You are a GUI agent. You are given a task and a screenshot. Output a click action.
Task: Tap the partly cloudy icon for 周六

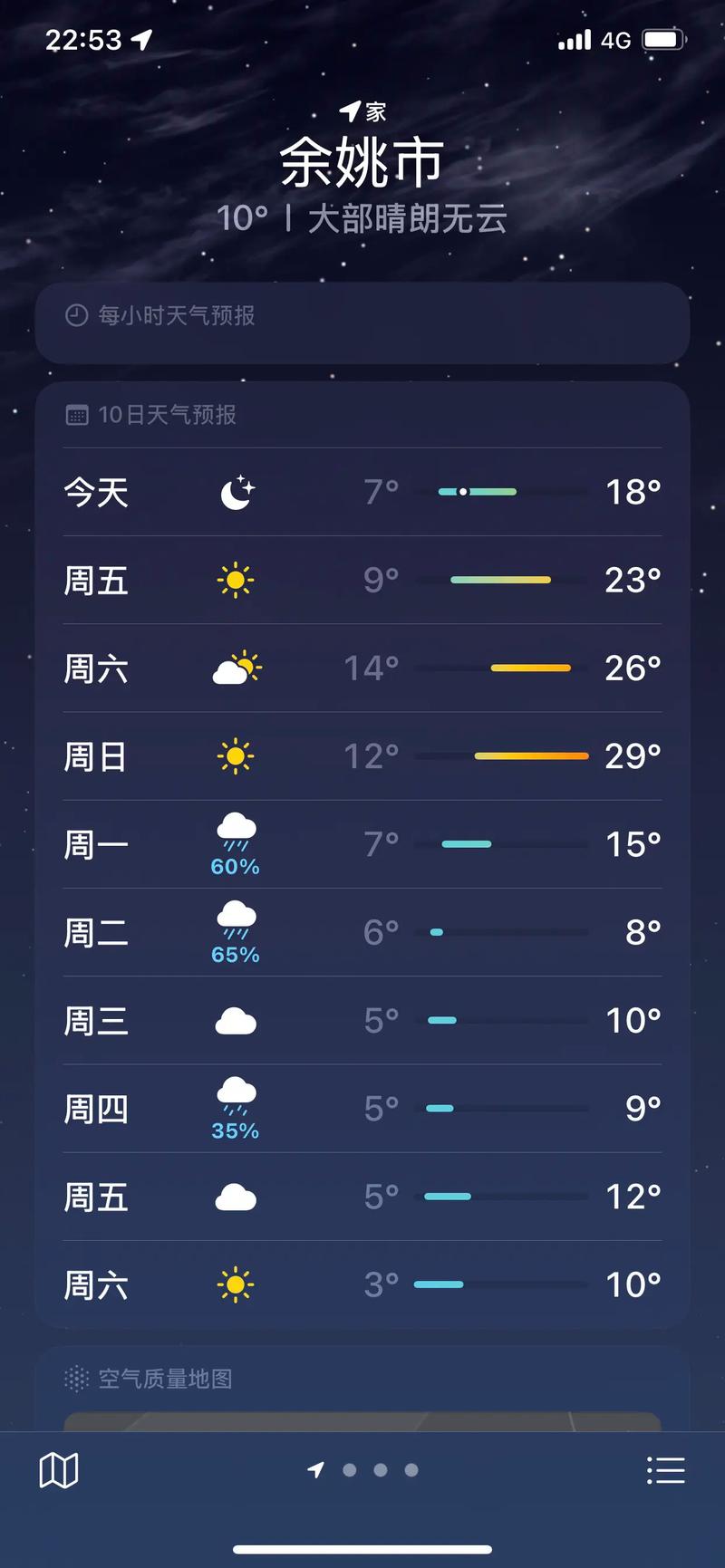pos(237,667)
